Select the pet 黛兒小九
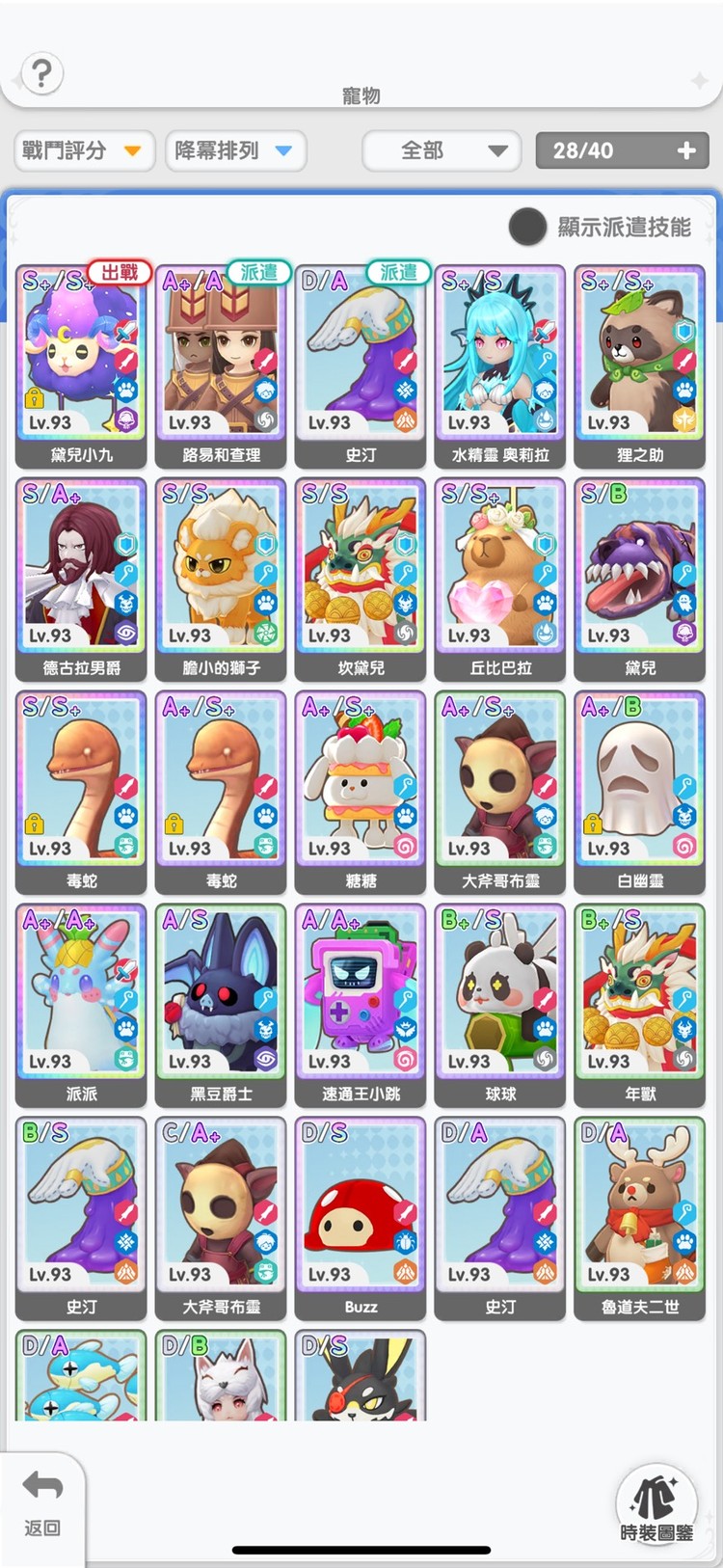The image size is (723, 1568). point(81,366)
